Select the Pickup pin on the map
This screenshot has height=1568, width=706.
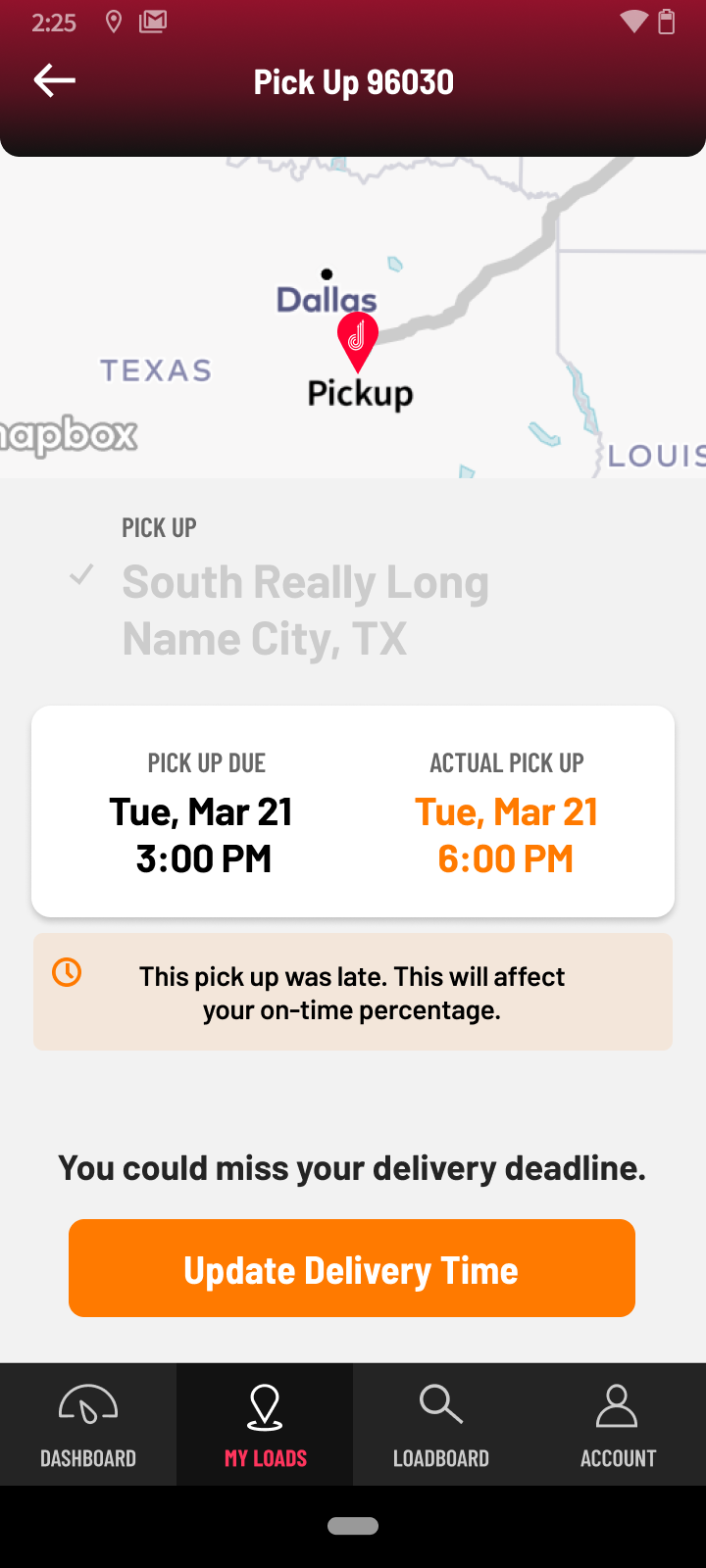358,340
